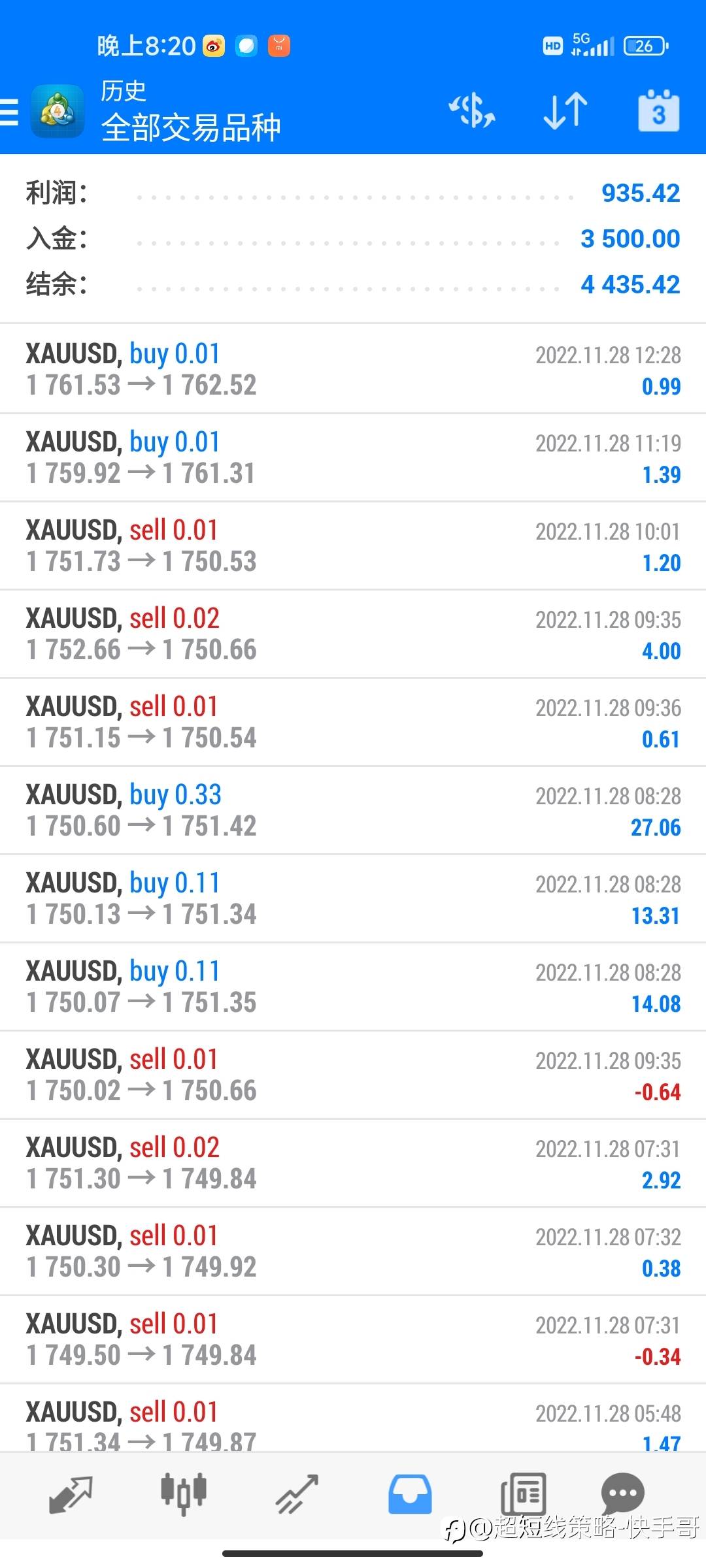Open the side menu hamburger button
This screenshot has width=706, height=1568.
9,112
